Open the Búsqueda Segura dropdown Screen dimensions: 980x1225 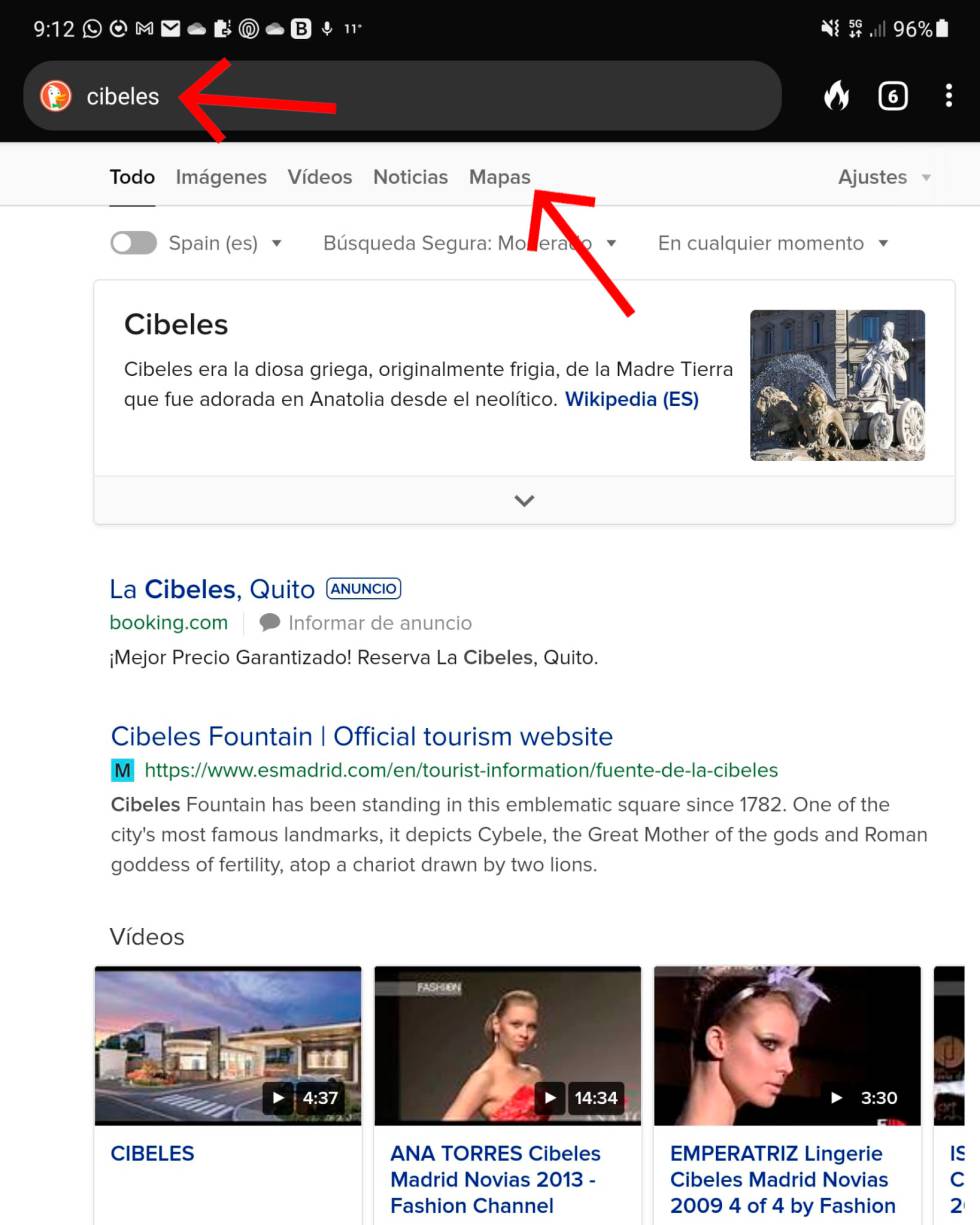coord(469,243)
